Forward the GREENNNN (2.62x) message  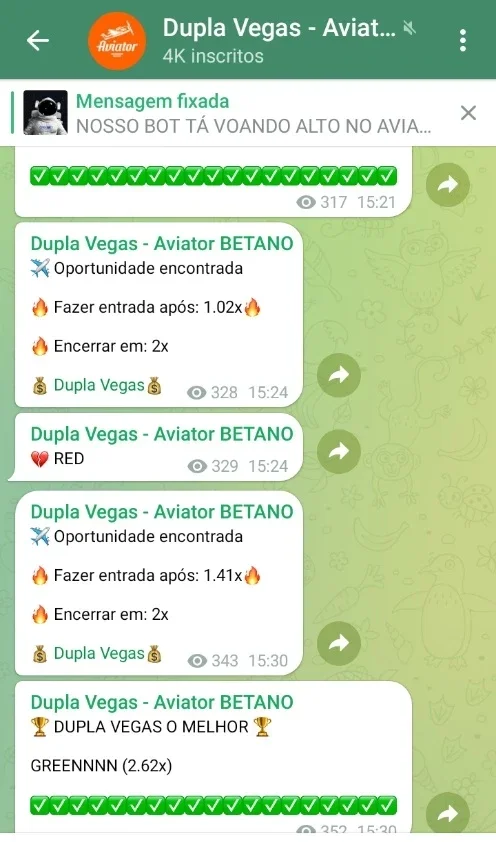coord(448,814)
